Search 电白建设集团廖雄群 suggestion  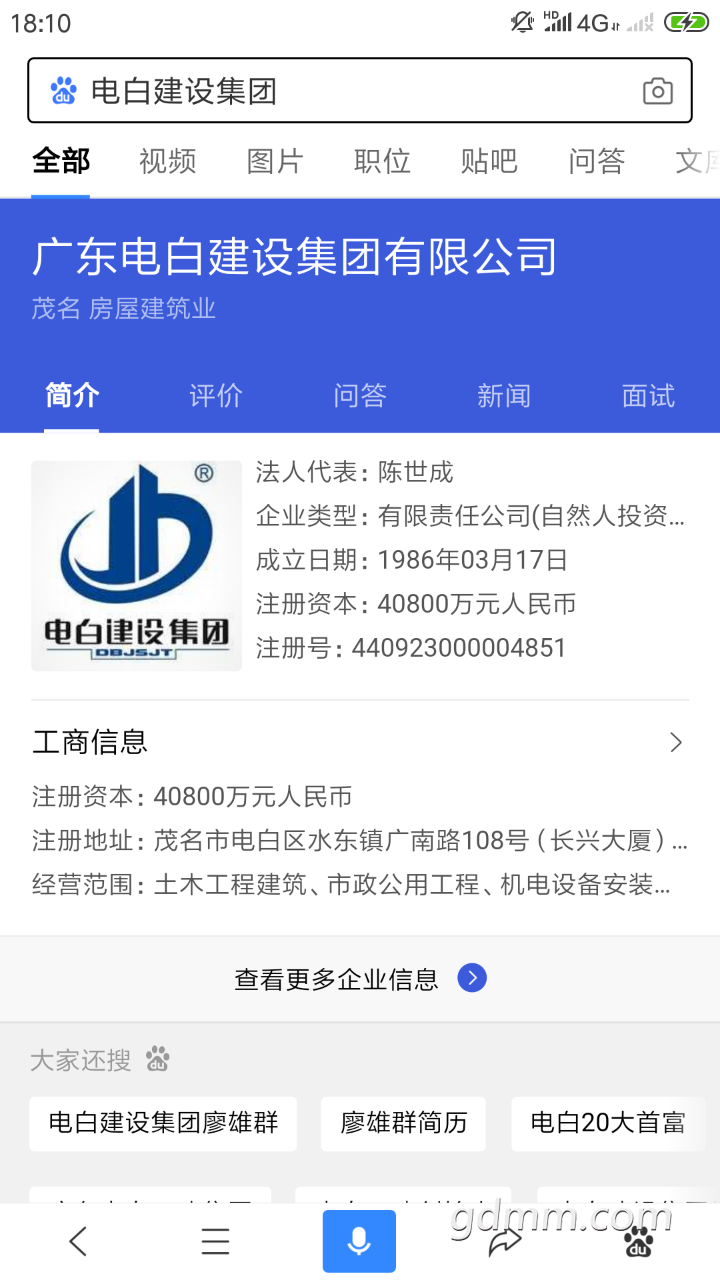(x=163, y=1123)
